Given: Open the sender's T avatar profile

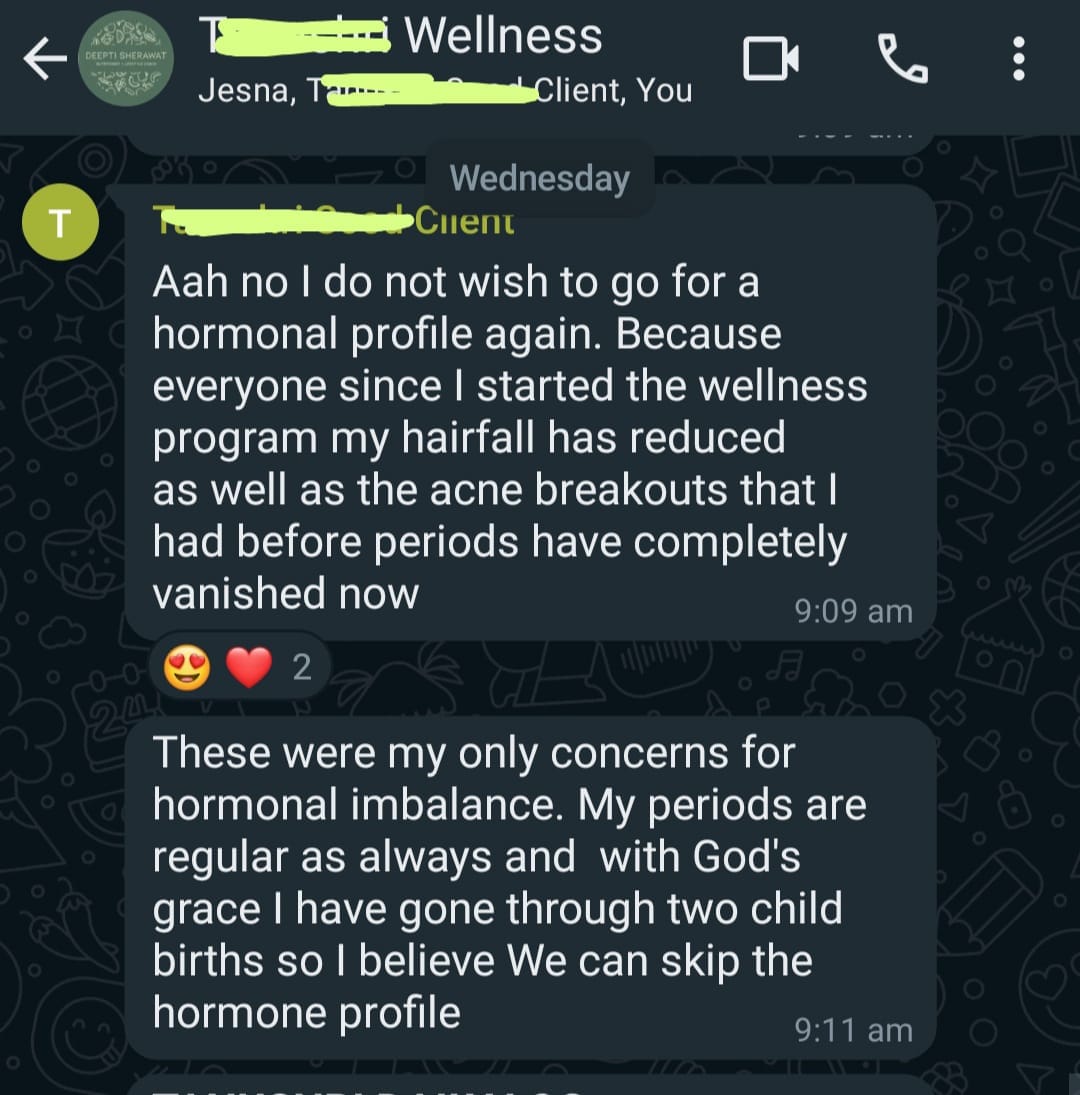Looking at the screenshot, I should (x=61, y=223).
